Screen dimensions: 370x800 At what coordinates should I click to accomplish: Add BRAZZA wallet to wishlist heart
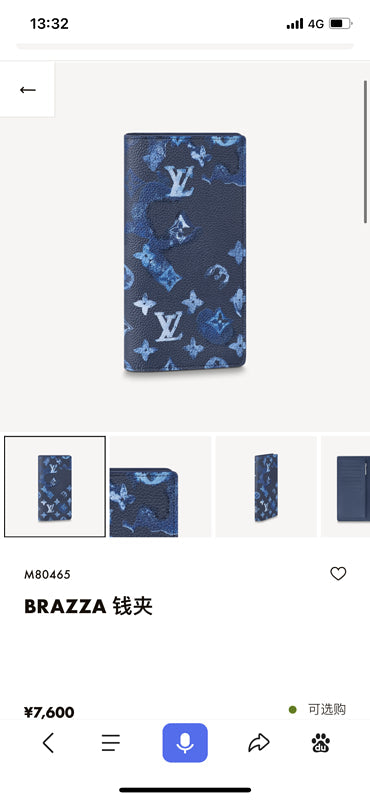tap(338, 573)
